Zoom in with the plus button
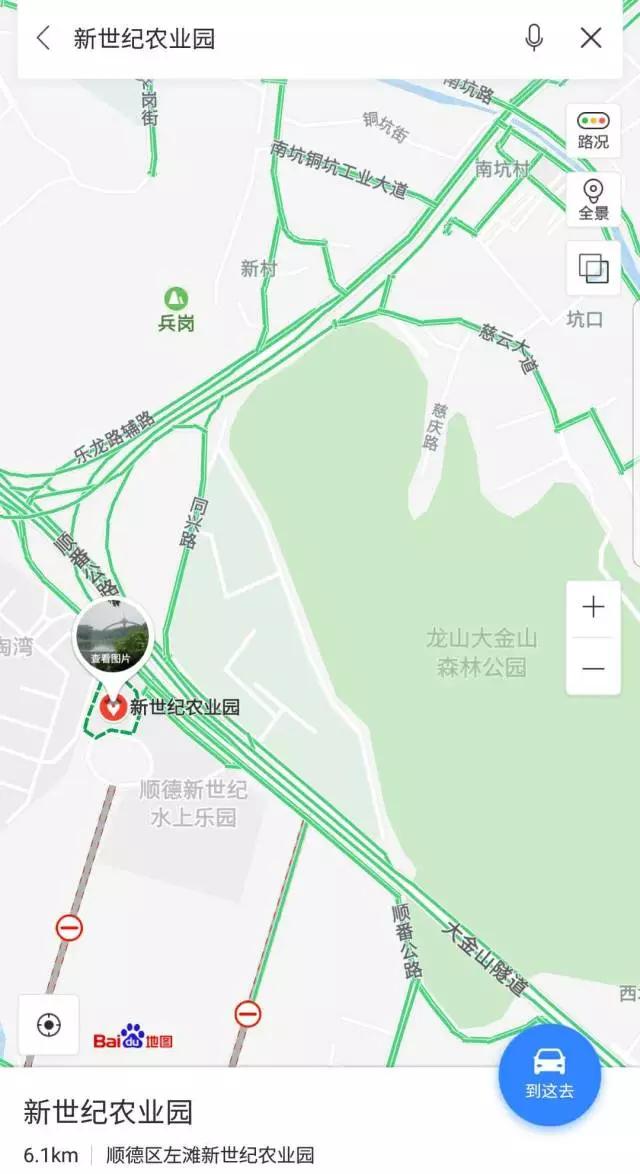 tap(593, 607)
